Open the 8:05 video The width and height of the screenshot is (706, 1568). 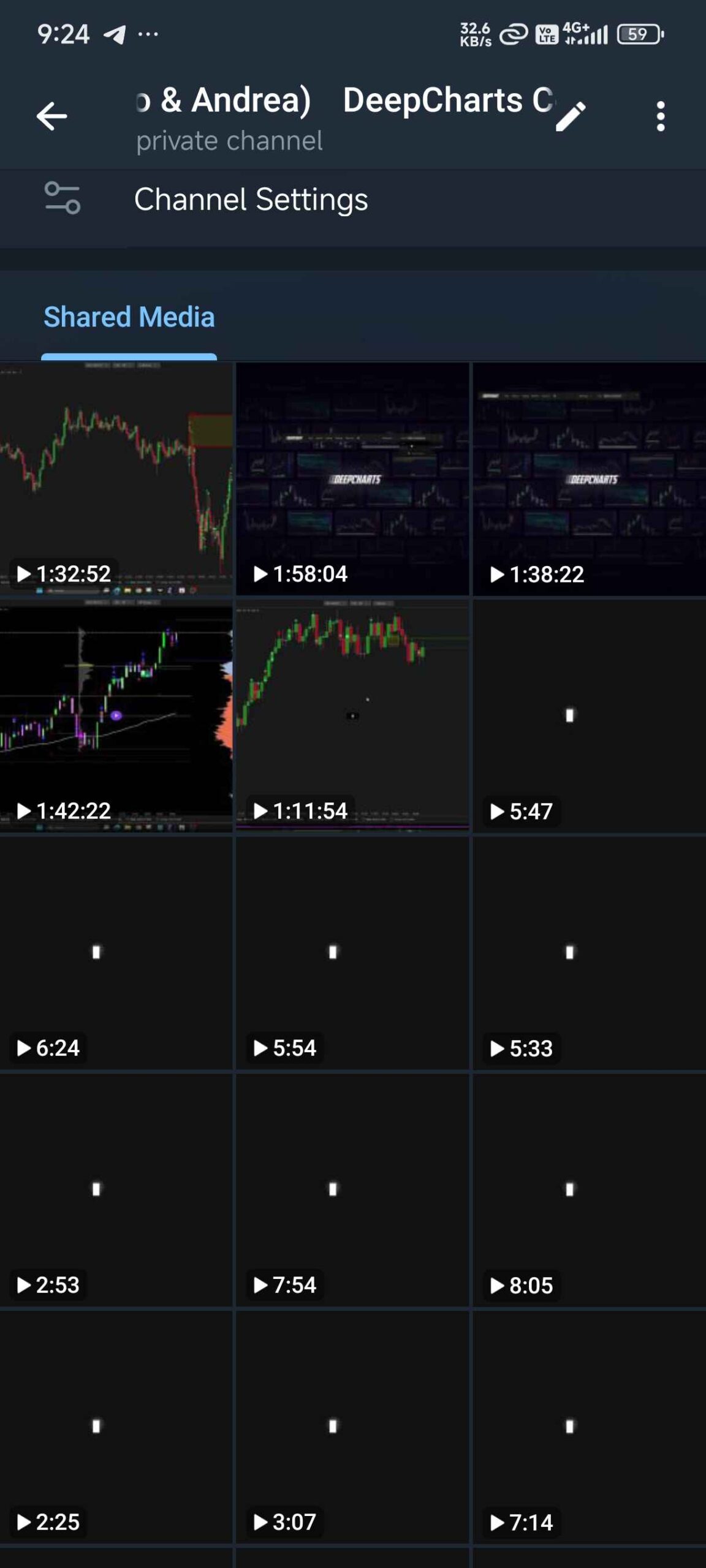[x=589, y=1189]
